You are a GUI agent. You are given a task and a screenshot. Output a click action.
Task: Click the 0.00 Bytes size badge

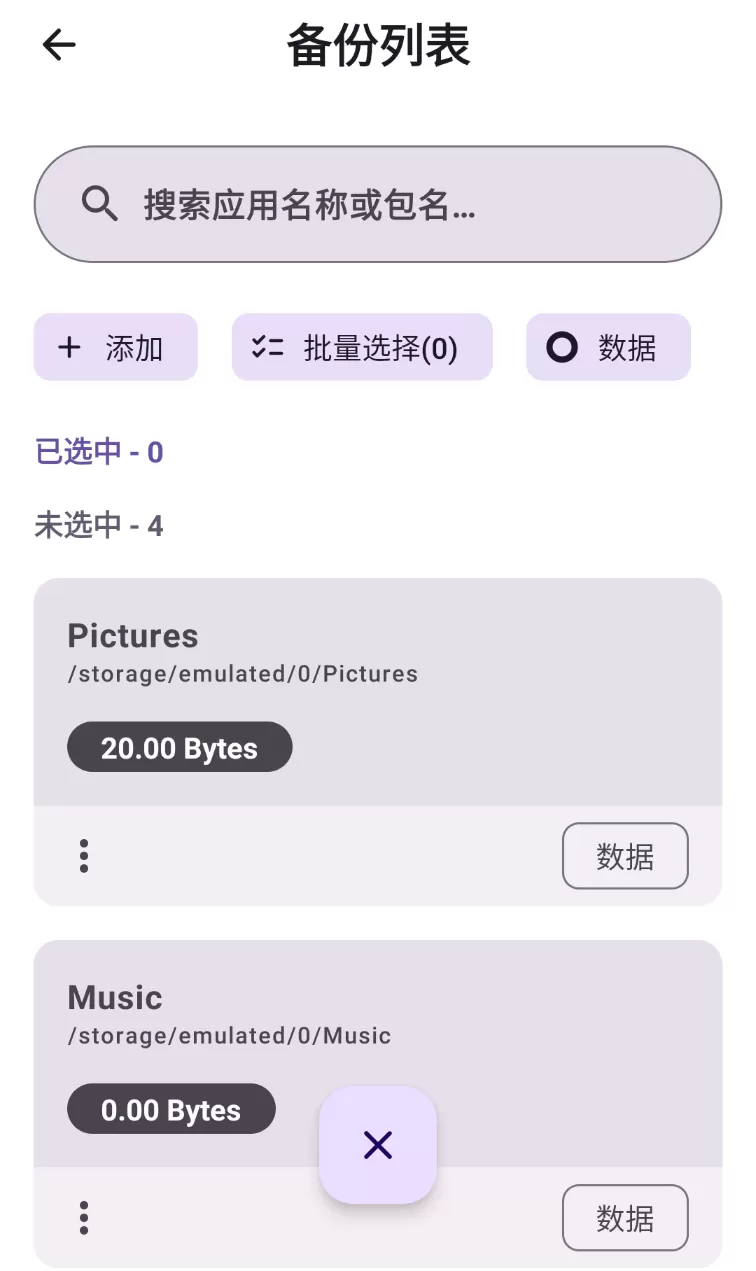pos(171,1109)
